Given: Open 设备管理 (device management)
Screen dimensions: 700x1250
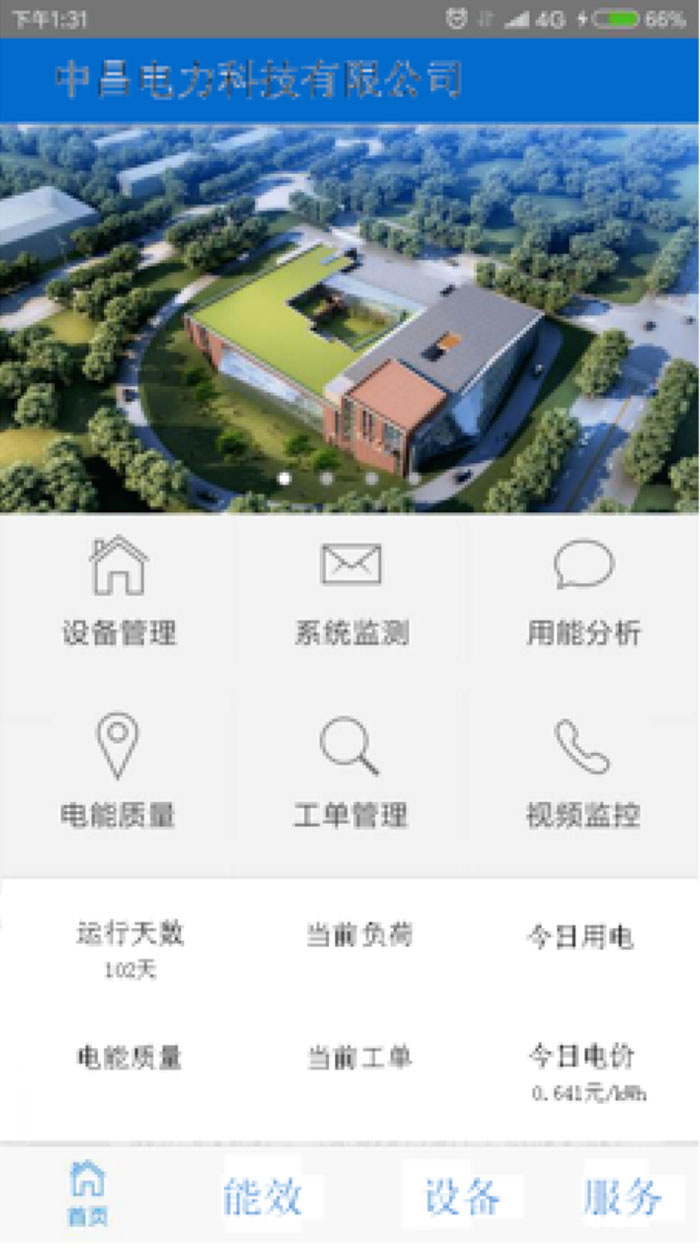Looking at the screenshot, I should click(119, 592).
